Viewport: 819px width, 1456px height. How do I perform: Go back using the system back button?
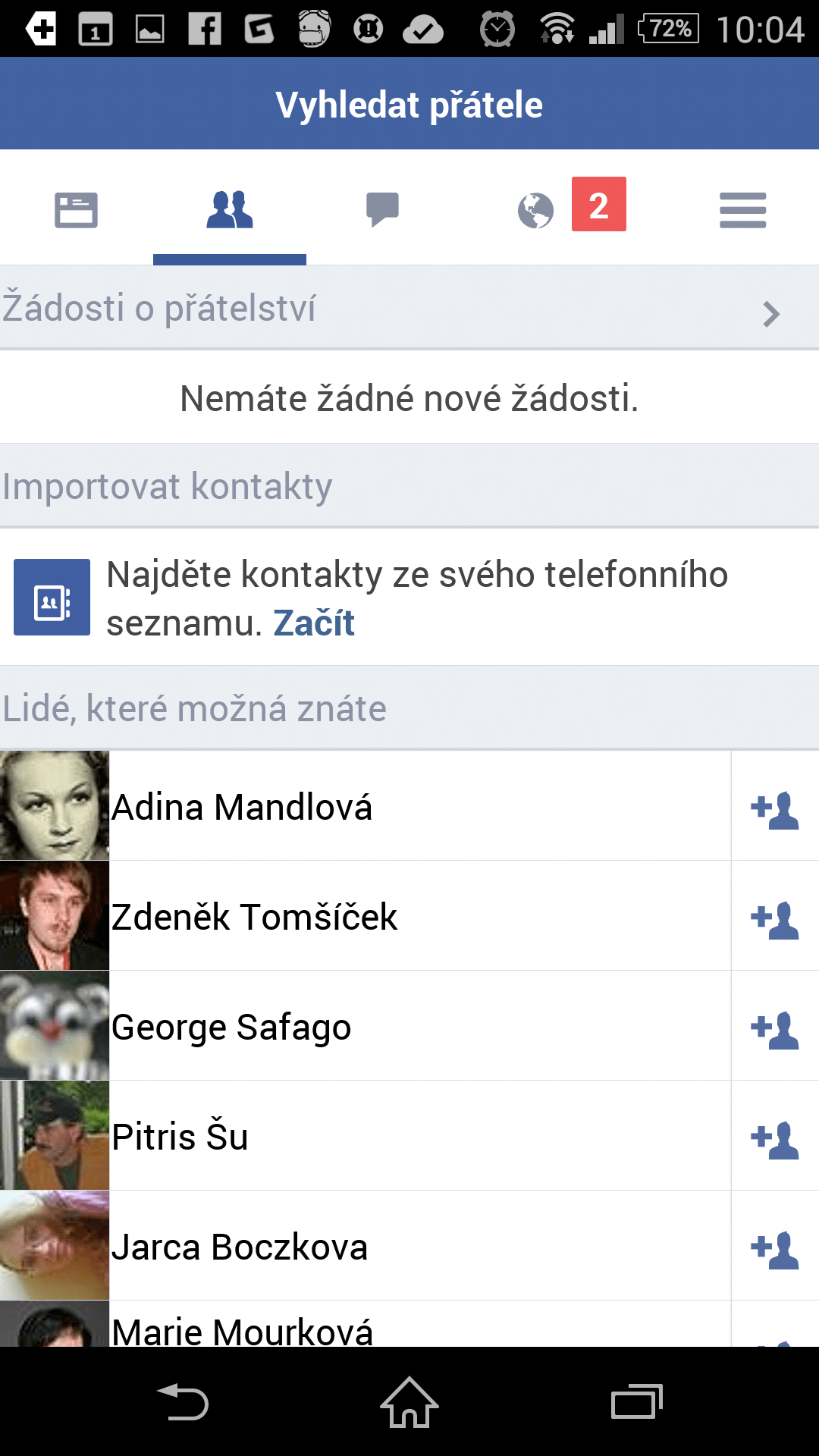coord(183,1402)
